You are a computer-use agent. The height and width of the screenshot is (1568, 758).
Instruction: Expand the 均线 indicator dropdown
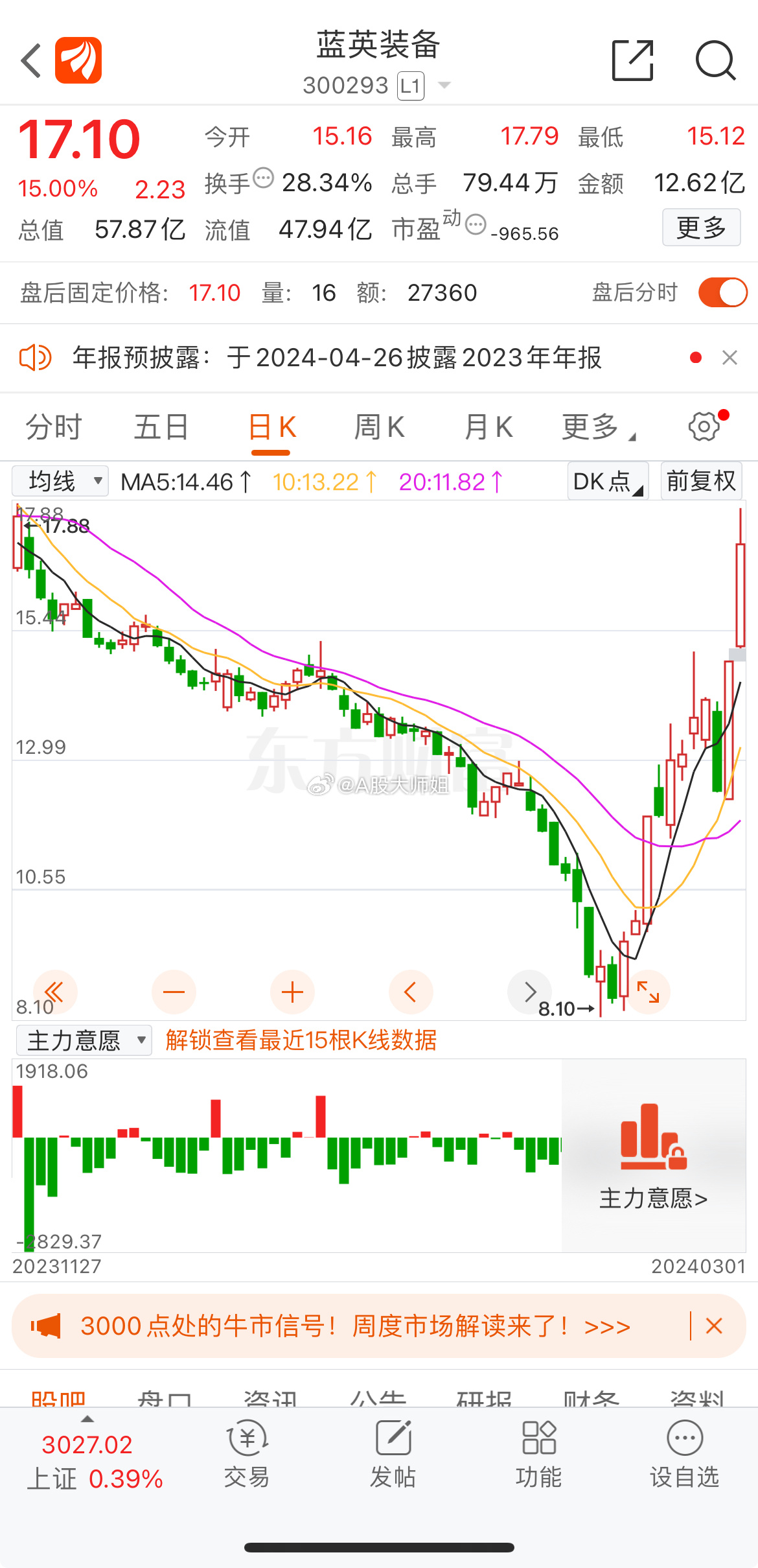[60, 482]
